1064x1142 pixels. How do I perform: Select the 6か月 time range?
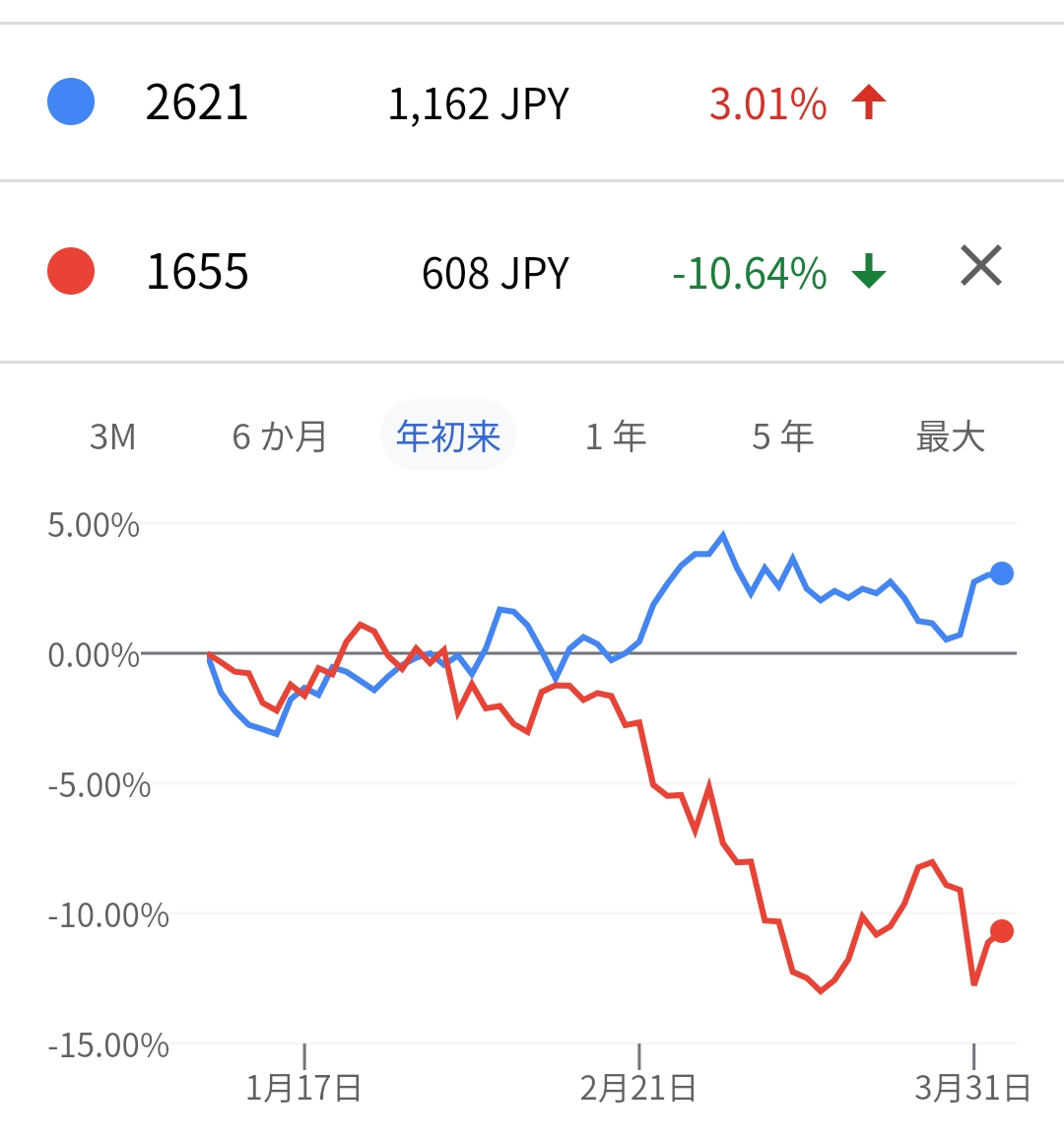(x=280, y=436)
